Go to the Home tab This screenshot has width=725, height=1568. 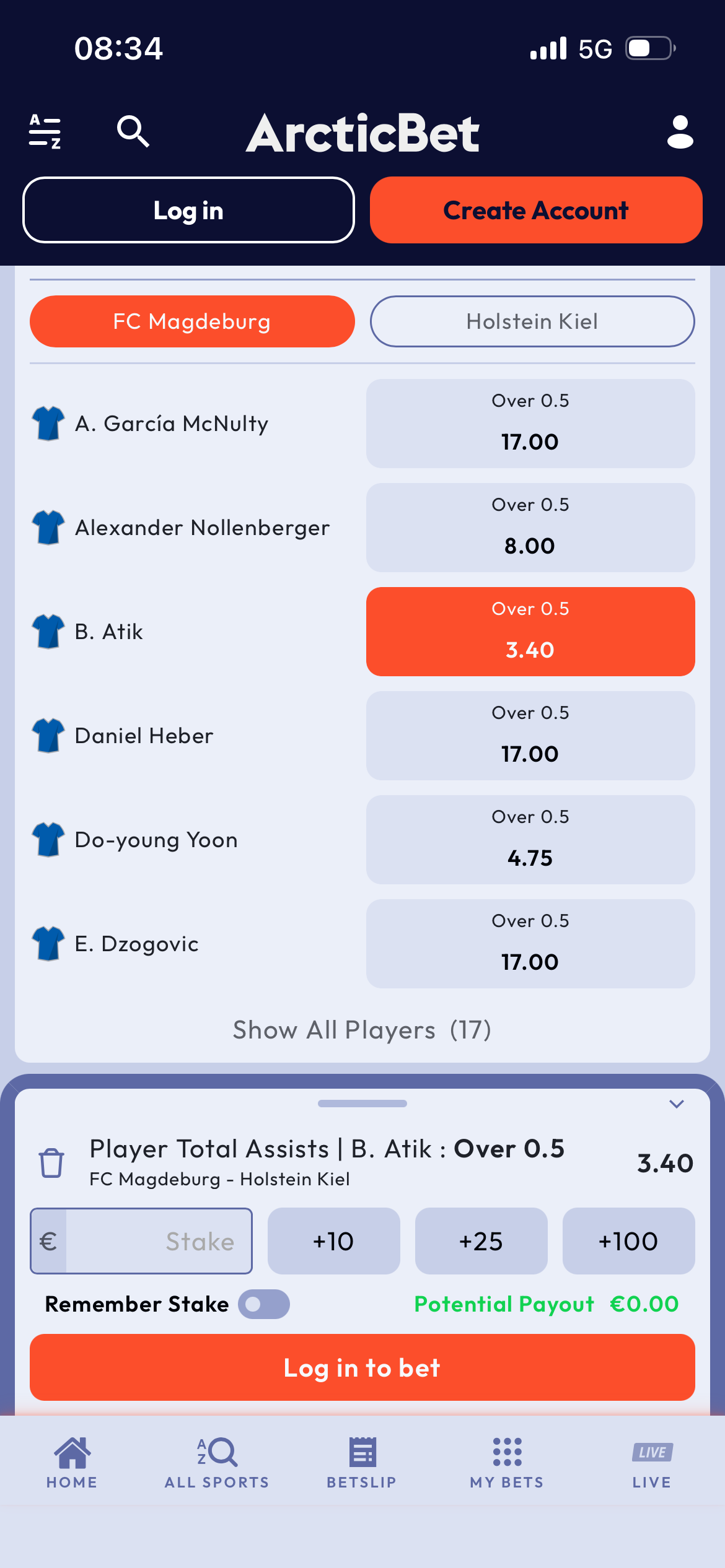(72, 1462)
